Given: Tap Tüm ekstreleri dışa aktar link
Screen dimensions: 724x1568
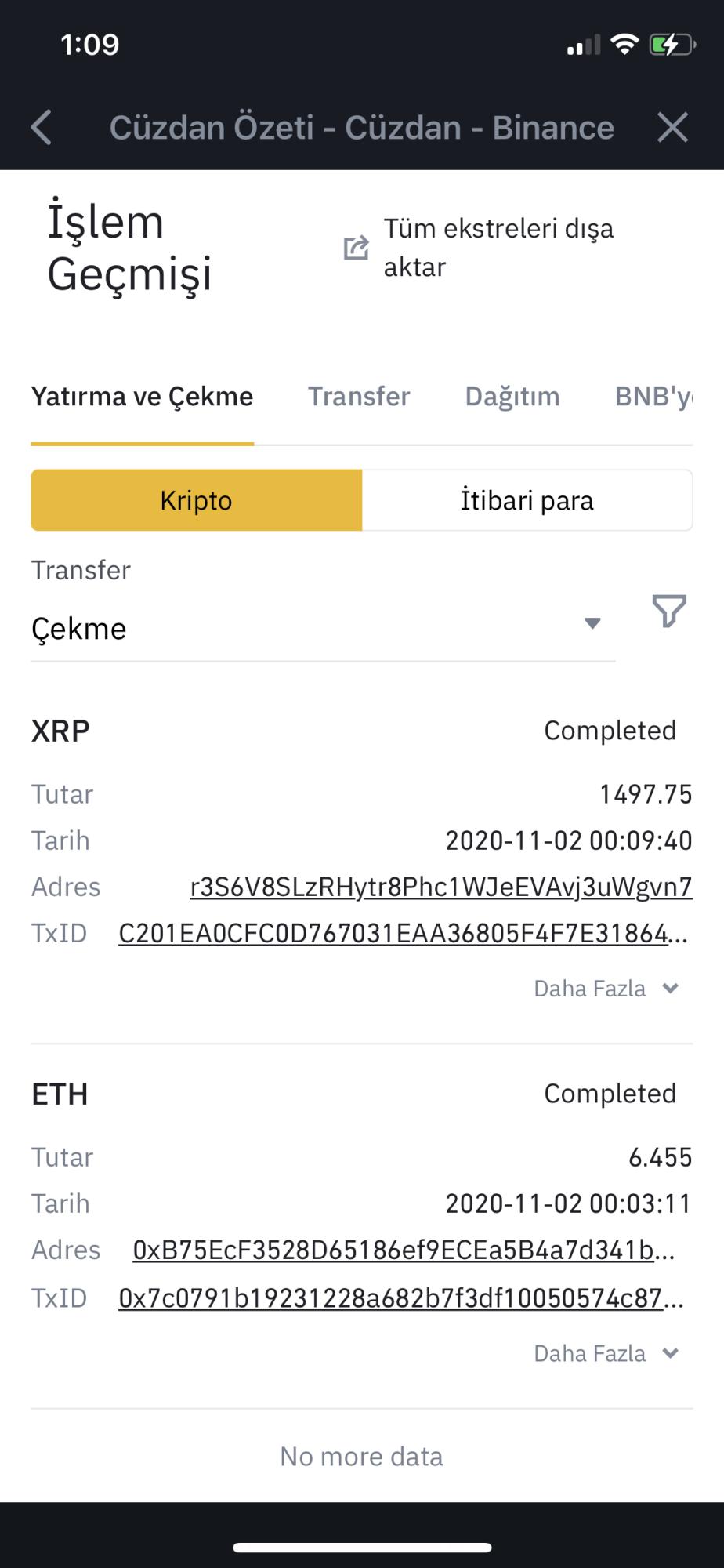Looking at the screenshot, I should pos(479,248).
